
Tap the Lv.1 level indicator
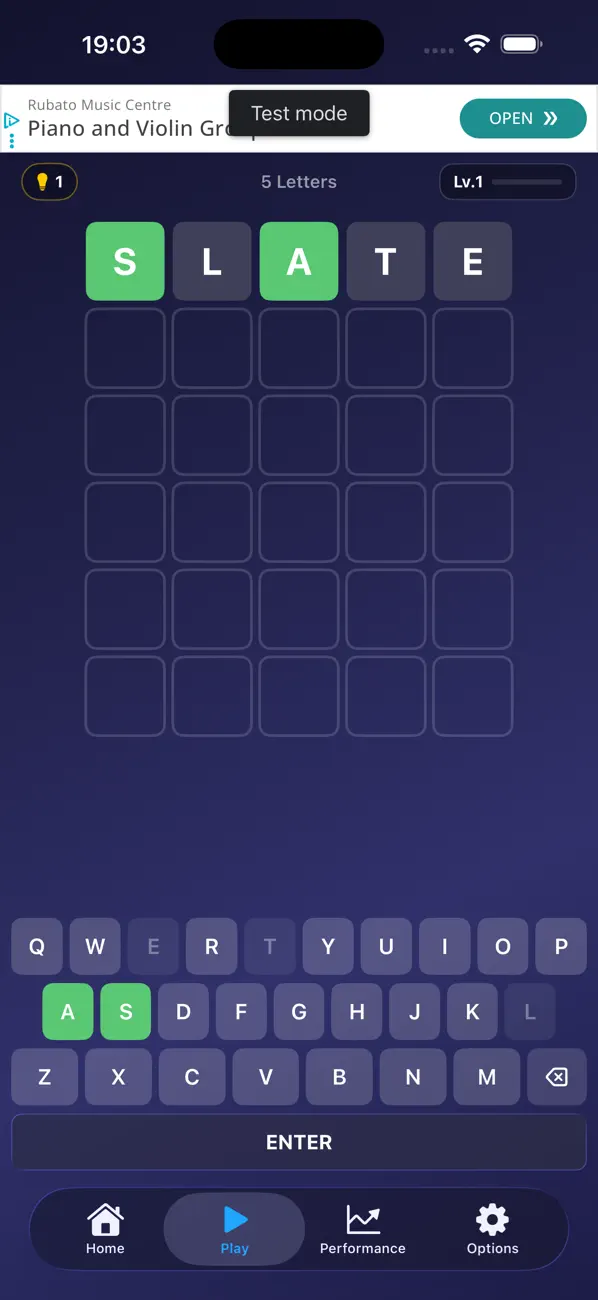pyautogui.click(x=508, y=182)
